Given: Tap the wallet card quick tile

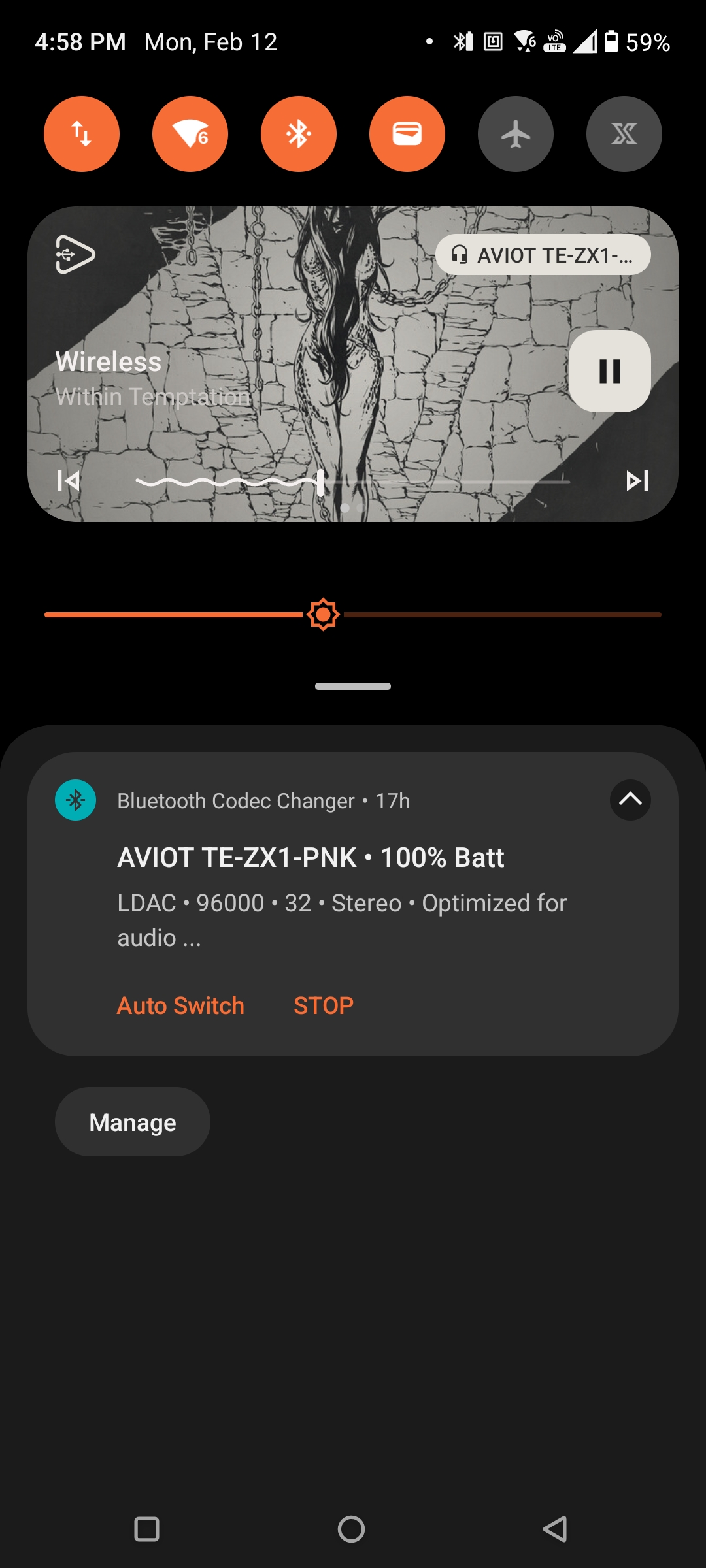Looking at the screenshot, I should 407,134.
